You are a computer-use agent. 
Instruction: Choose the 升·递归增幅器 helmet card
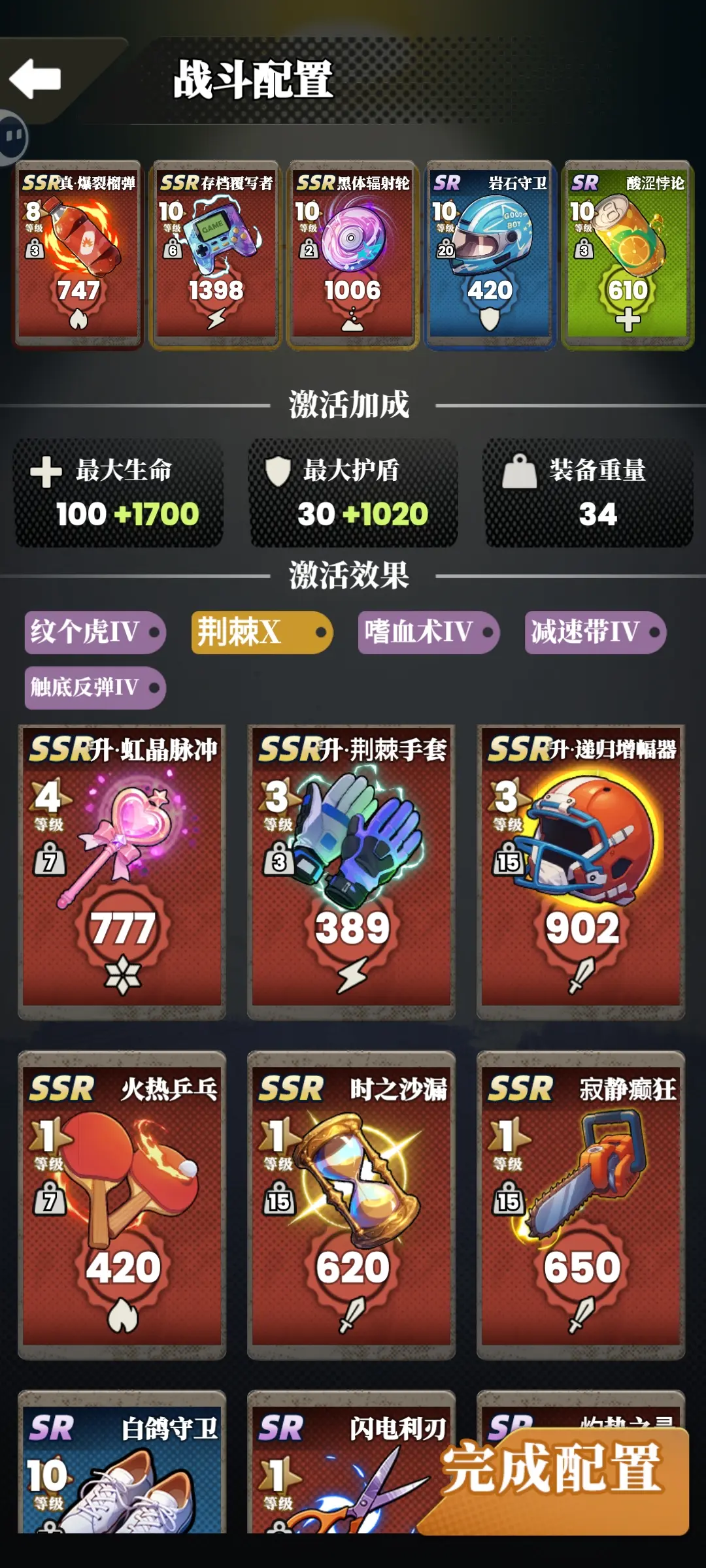581,872
